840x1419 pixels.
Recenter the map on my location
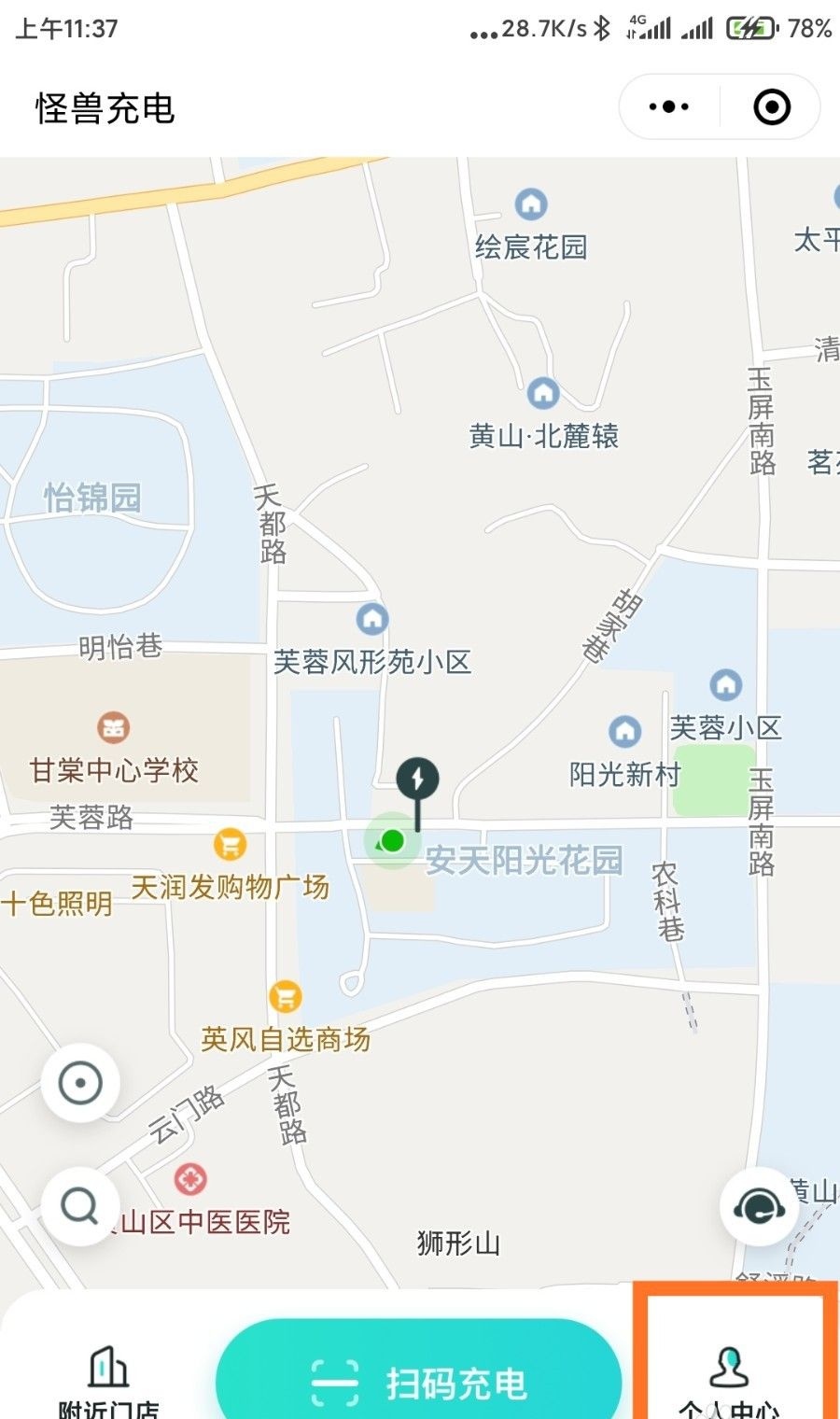coord(80,1083)
